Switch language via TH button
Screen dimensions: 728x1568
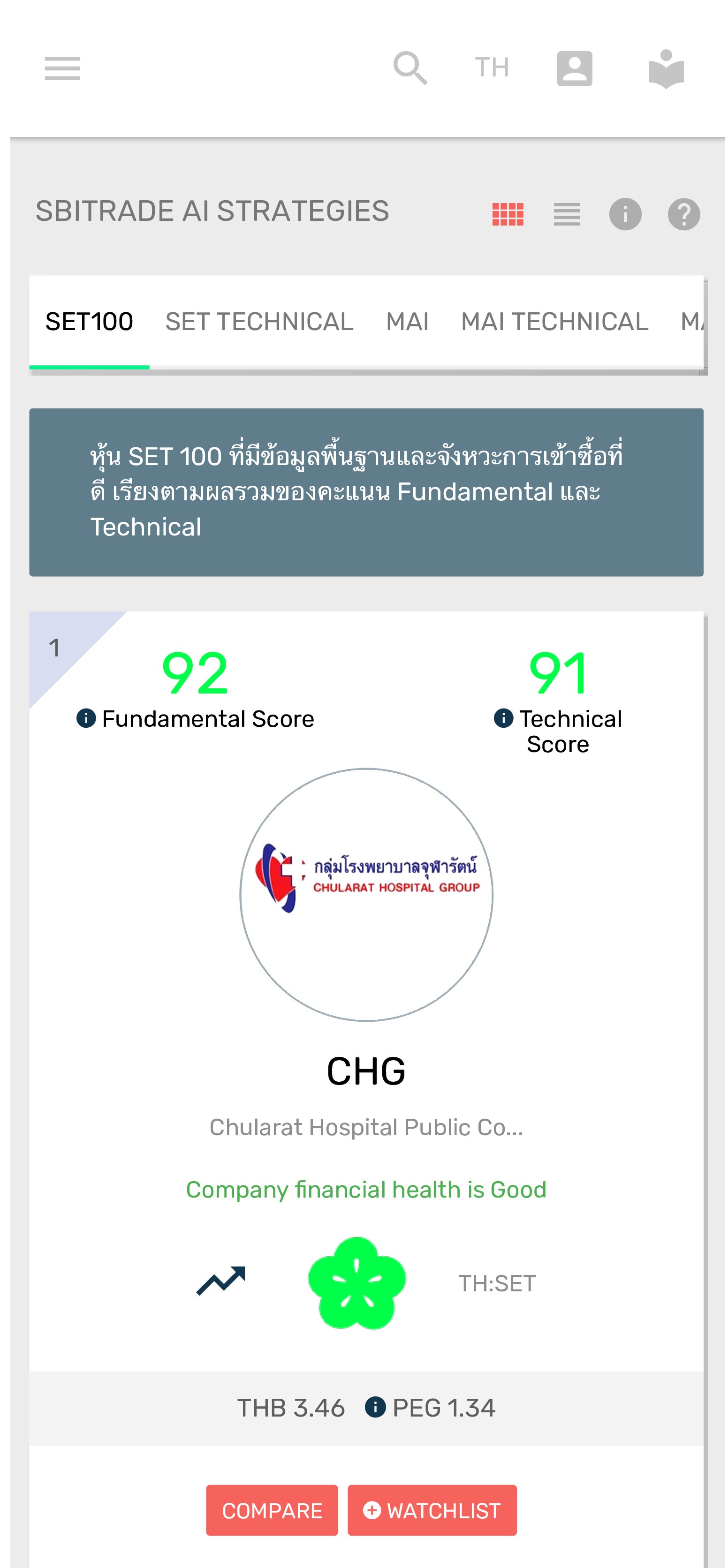pyautogui.click(x=492, y=68)
